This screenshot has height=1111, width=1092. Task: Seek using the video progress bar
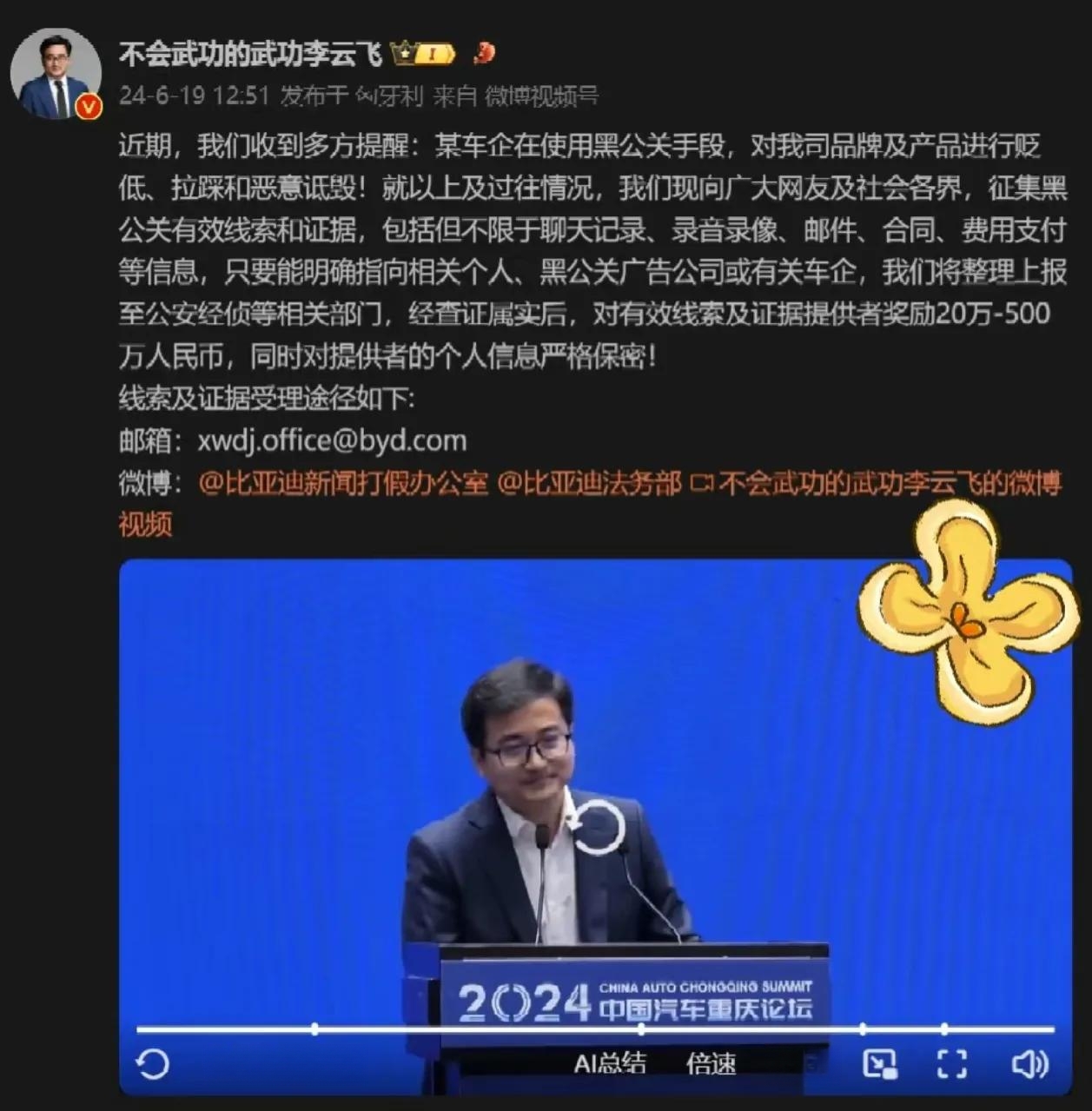coord(521,1029)
